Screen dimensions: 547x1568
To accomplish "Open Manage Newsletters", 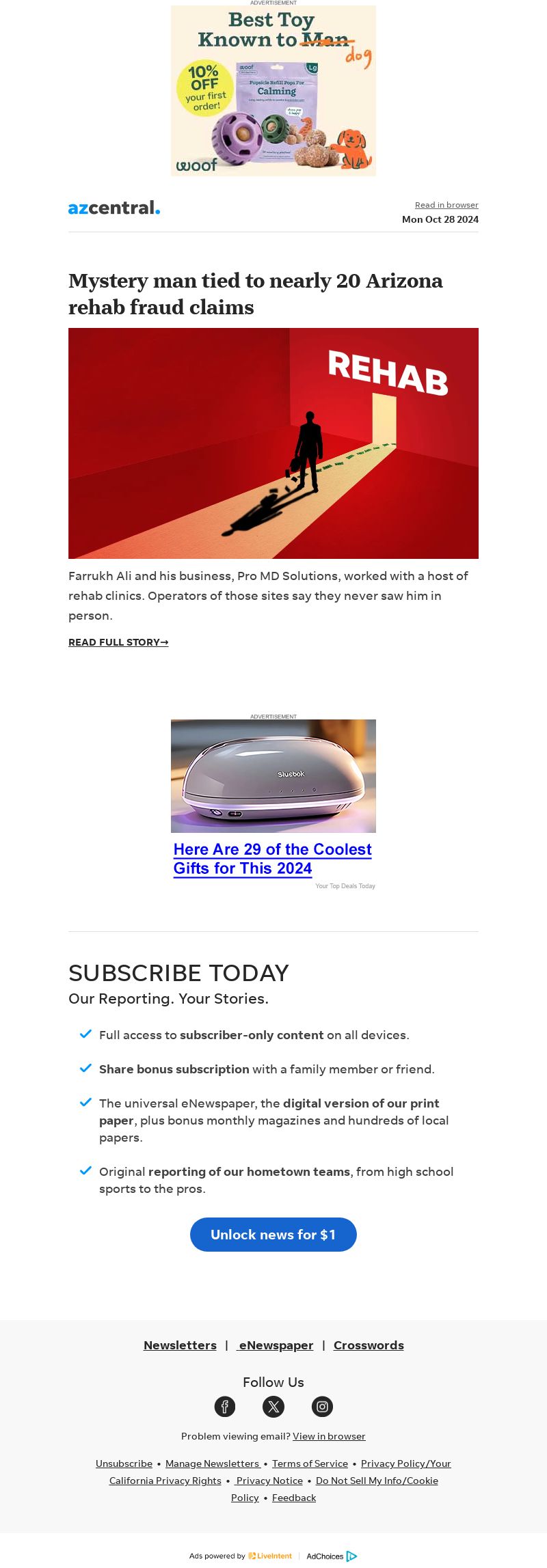I will (x=212, y=1463).
